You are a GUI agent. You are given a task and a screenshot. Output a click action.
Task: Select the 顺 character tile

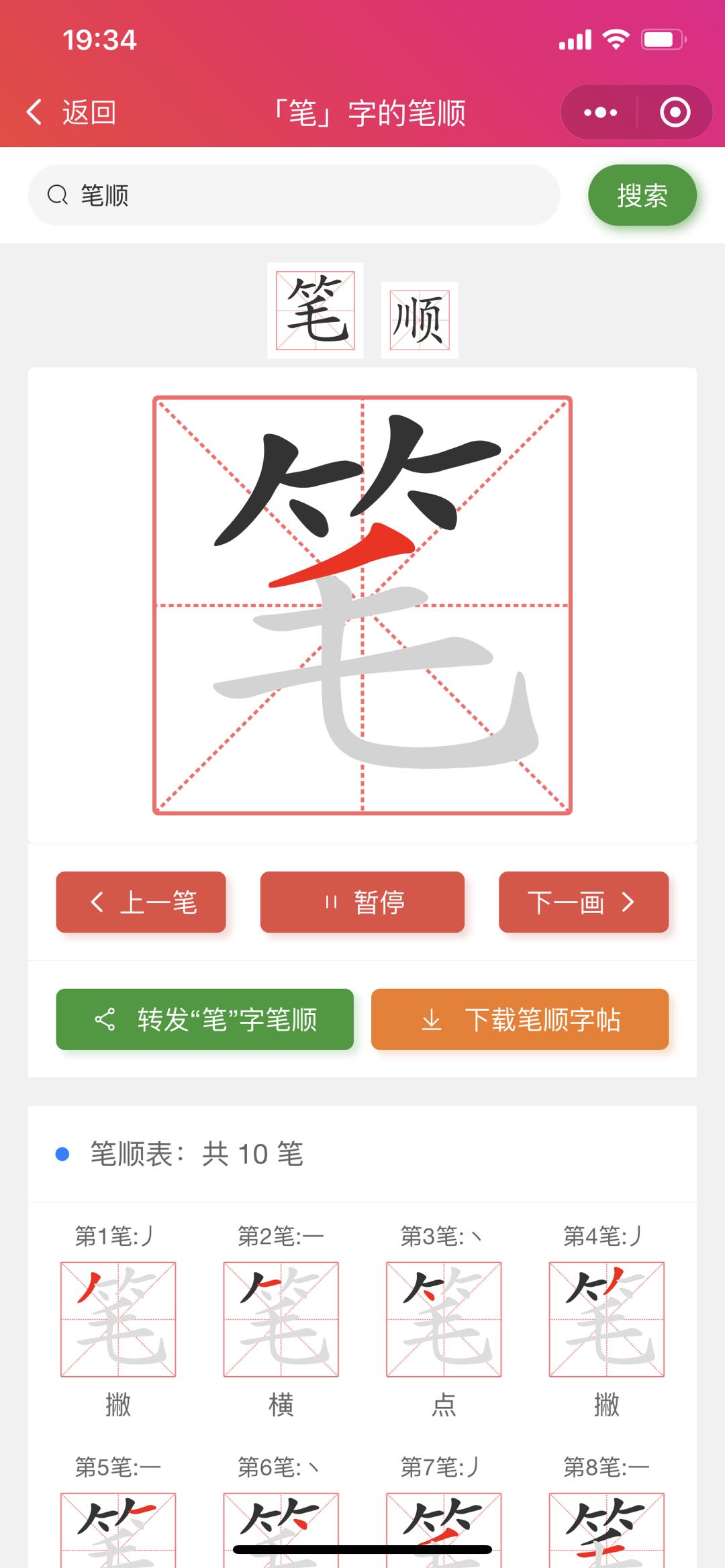pos(420,319)
